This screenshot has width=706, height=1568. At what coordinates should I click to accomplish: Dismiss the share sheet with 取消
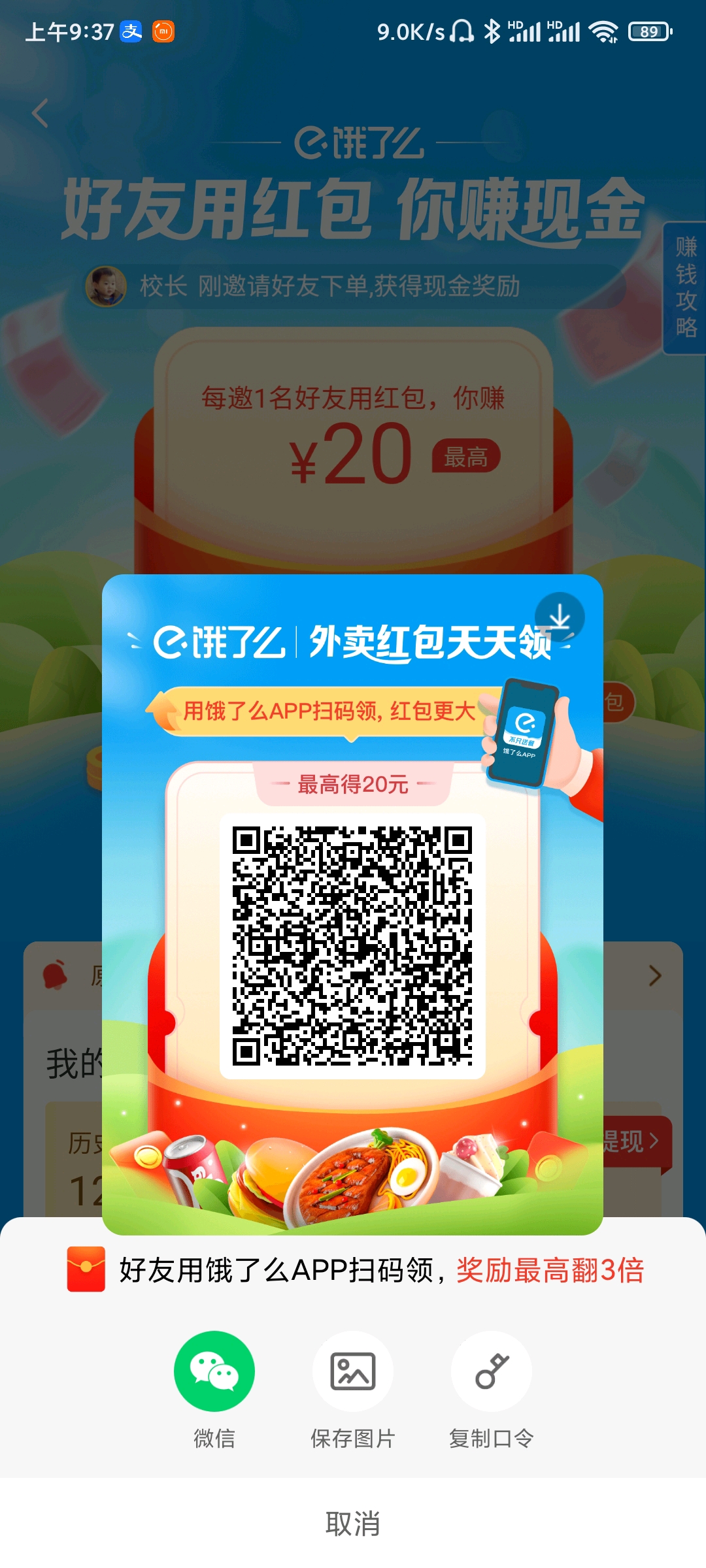tap(353, 1523)
